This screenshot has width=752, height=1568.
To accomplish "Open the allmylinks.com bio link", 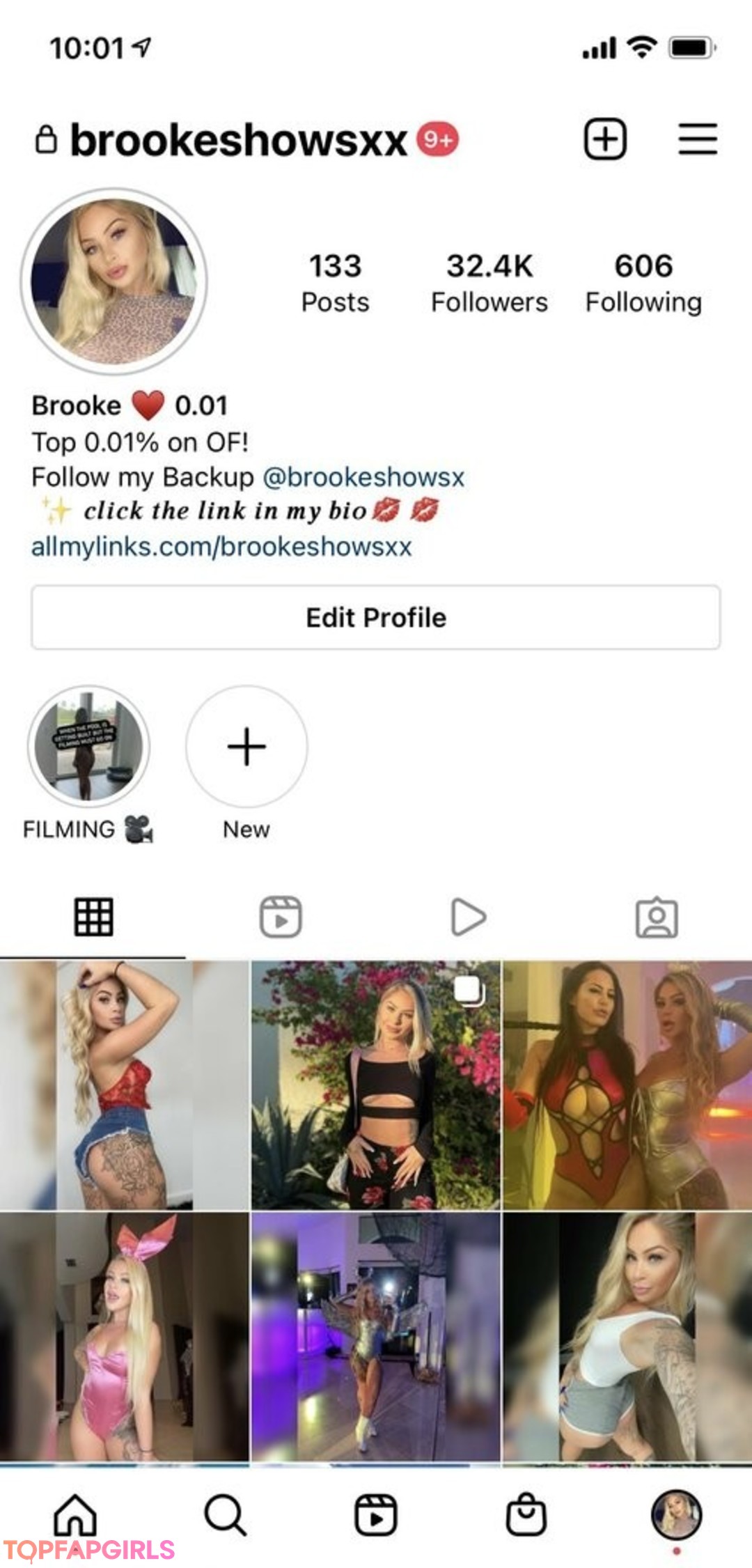I will (x=221, y=547).
